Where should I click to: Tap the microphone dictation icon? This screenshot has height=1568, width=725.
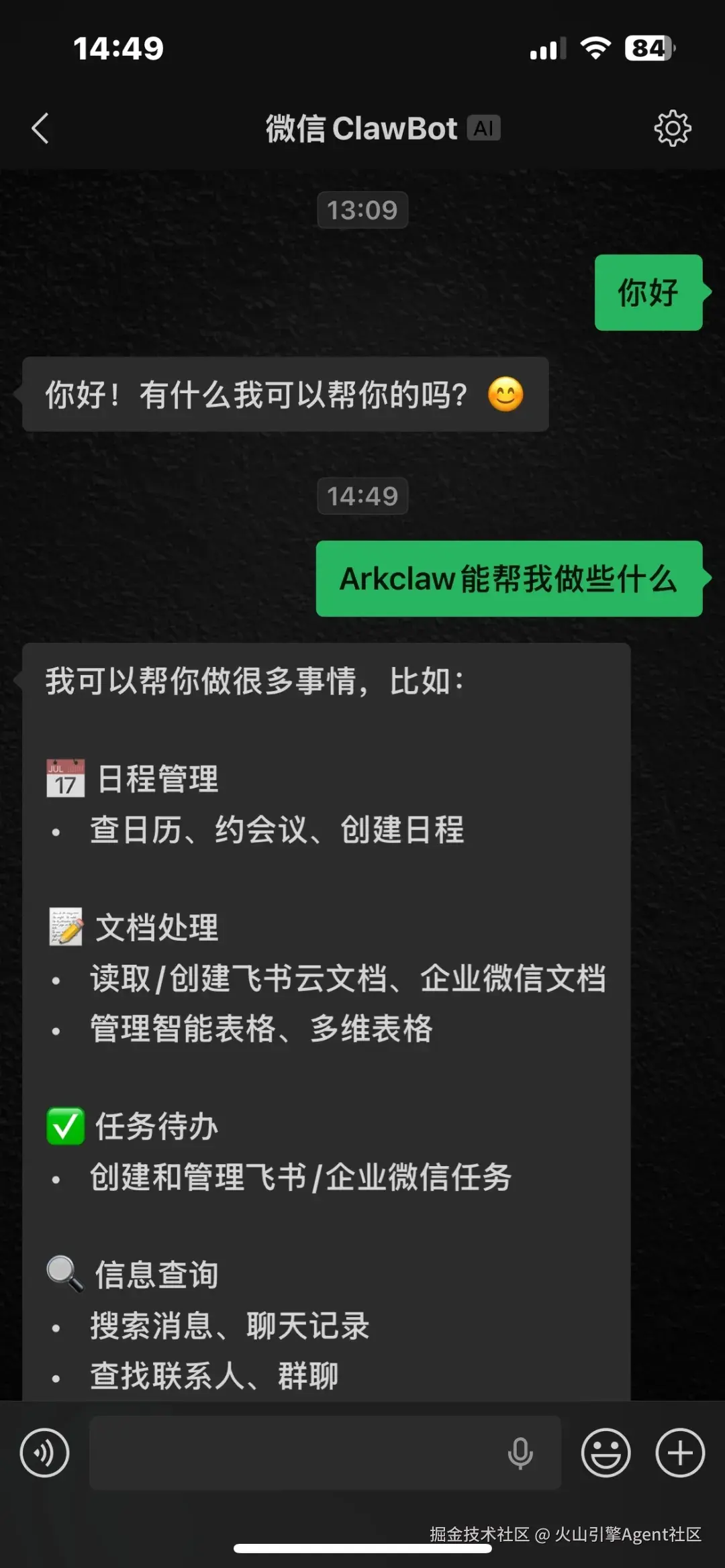coord(520,1453)
